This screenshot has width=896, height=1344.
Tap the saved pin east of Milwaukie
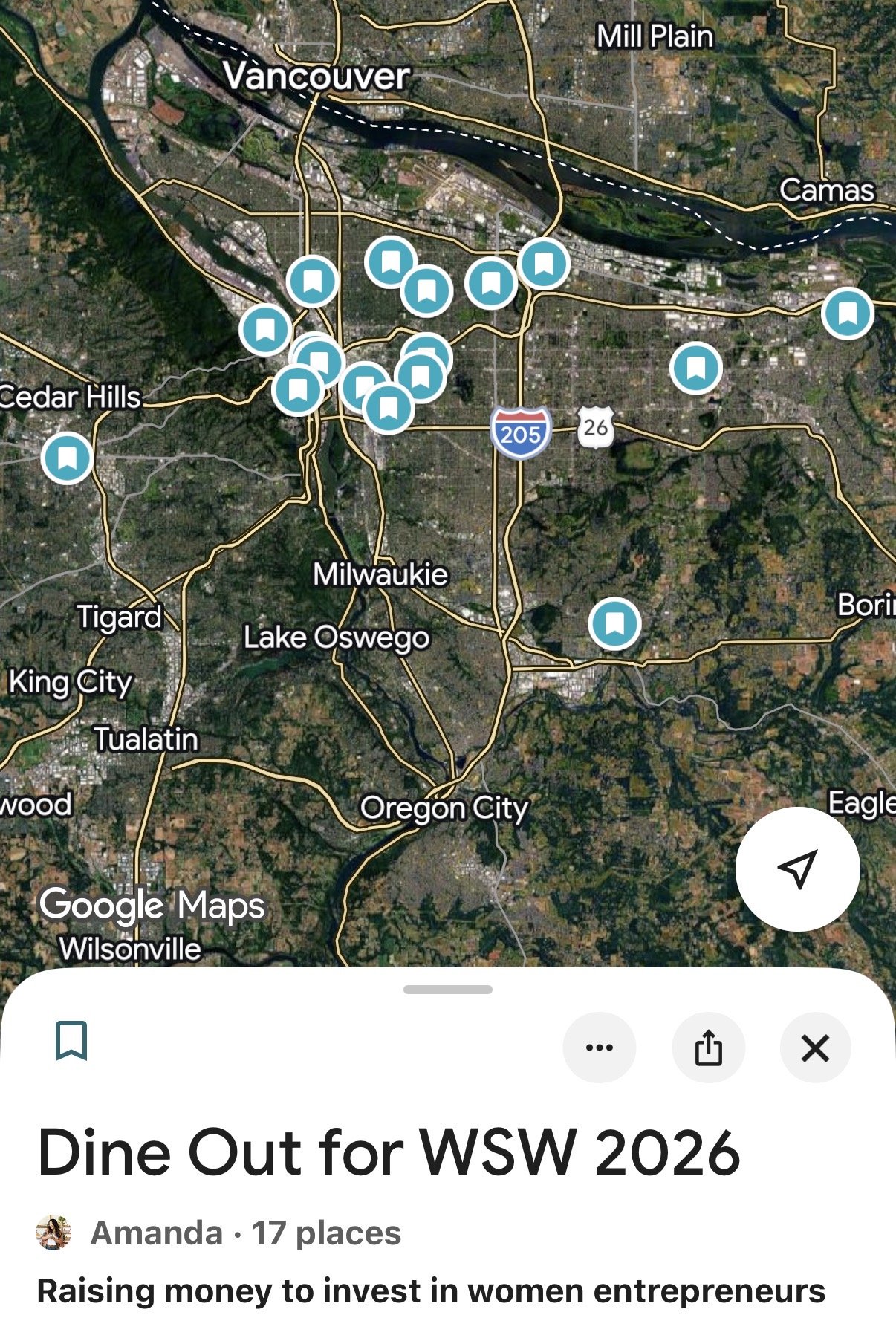pyautogui.click(x=614, y=623)
